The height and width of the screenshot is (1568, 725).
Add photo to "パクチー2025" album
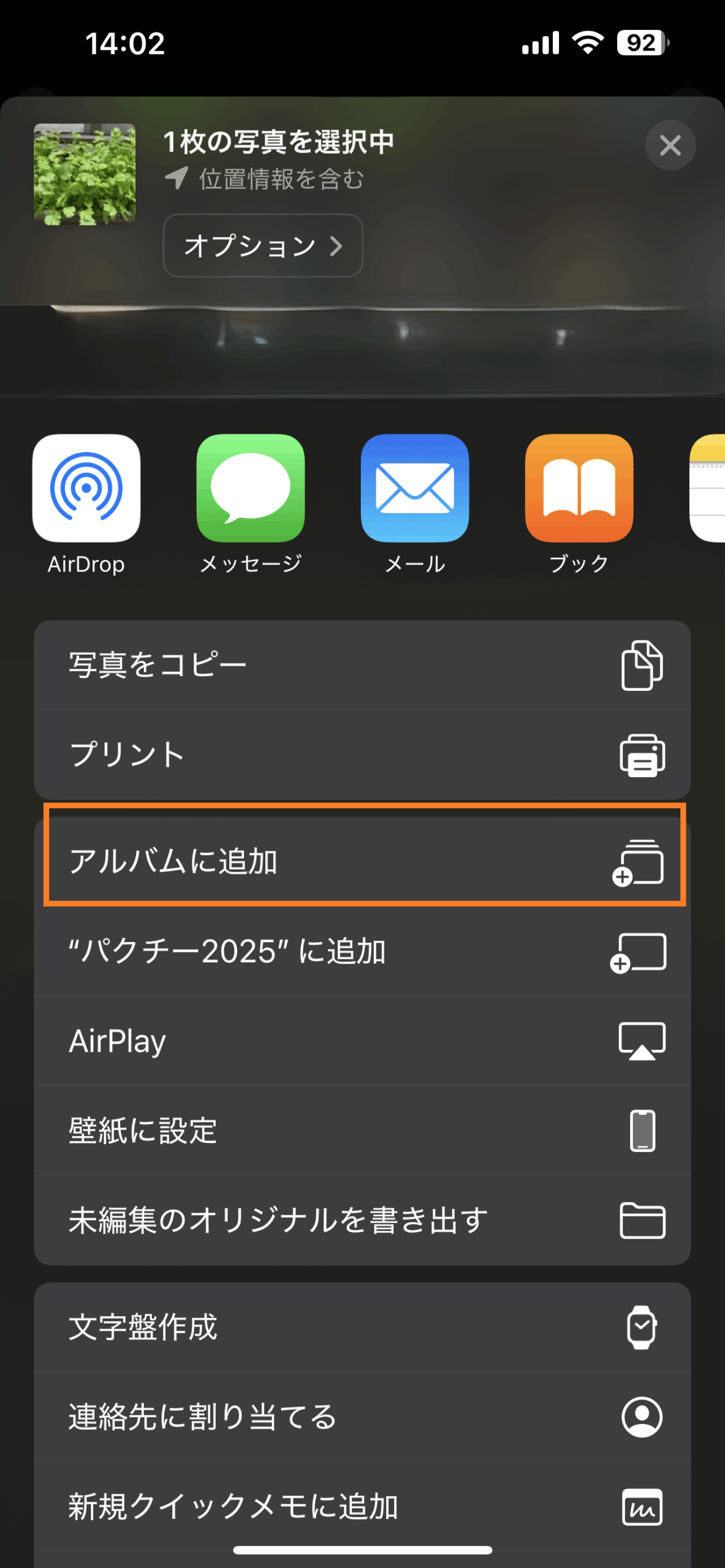(x=362, y=951)
